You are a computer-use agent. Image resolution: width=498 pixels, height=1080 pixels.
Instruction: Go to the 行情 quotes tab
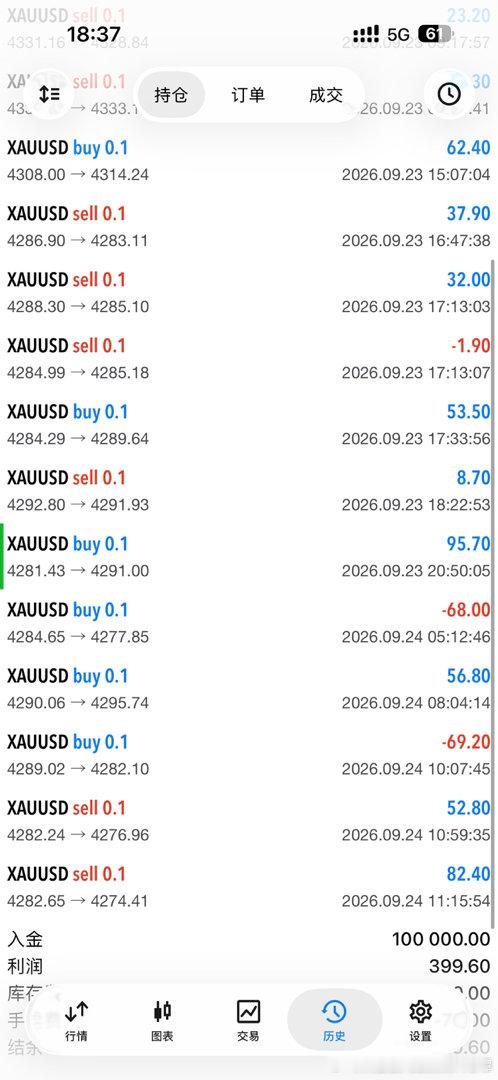coord(76,1019)
